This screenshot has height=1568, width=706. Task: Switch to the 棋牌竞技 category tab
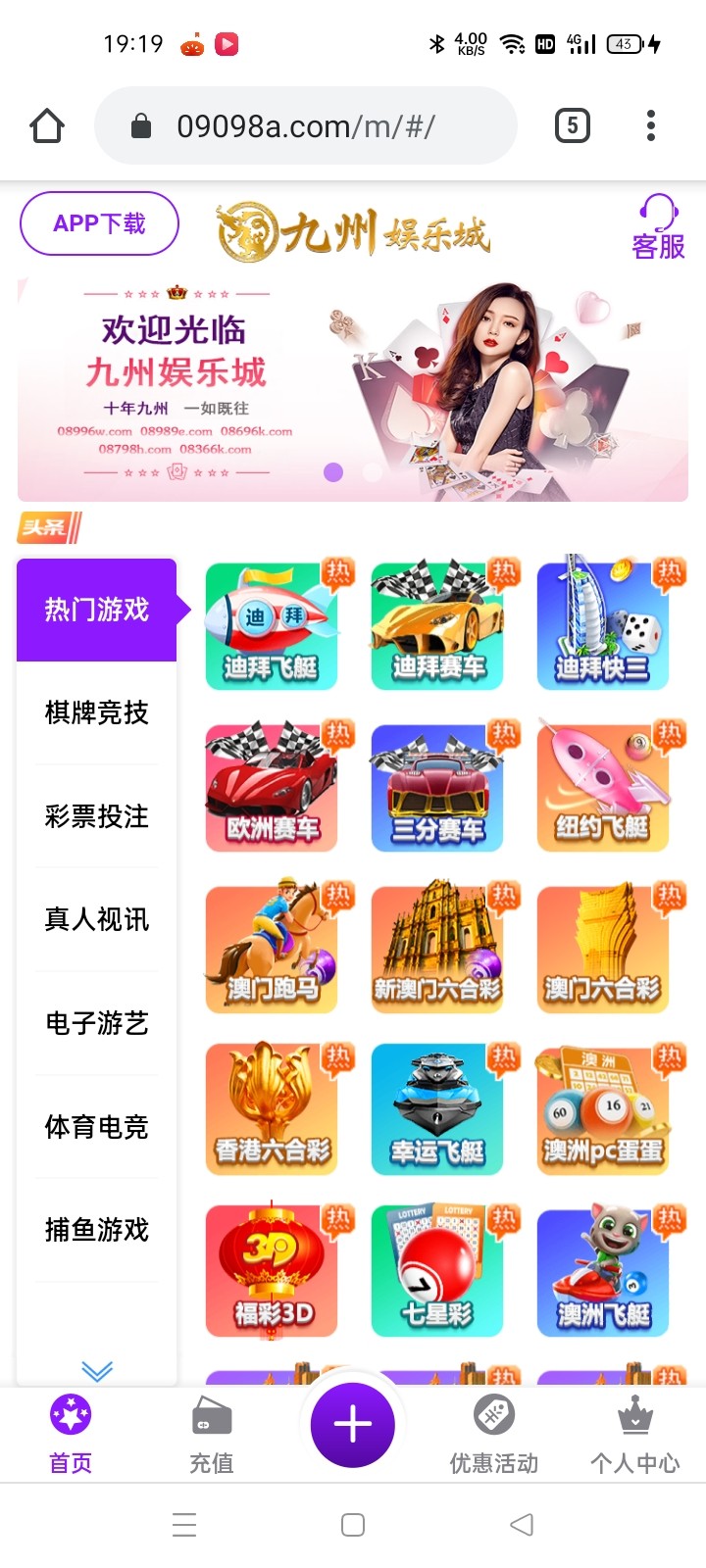point(95,713)
